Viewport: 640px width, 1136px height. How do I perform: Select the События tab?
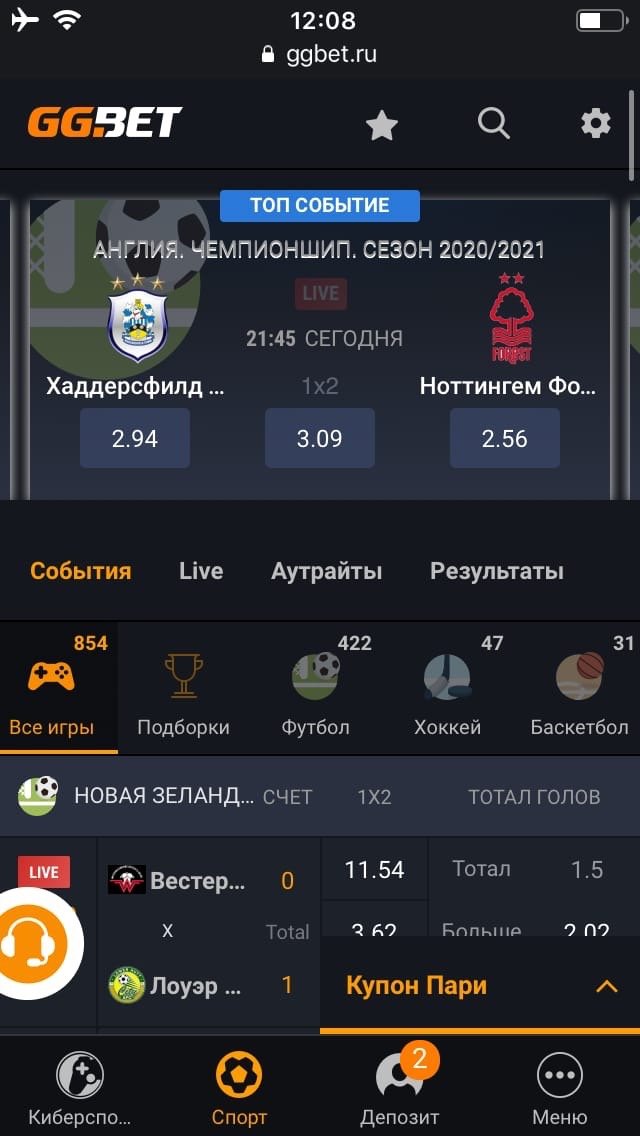click(81, 571)
